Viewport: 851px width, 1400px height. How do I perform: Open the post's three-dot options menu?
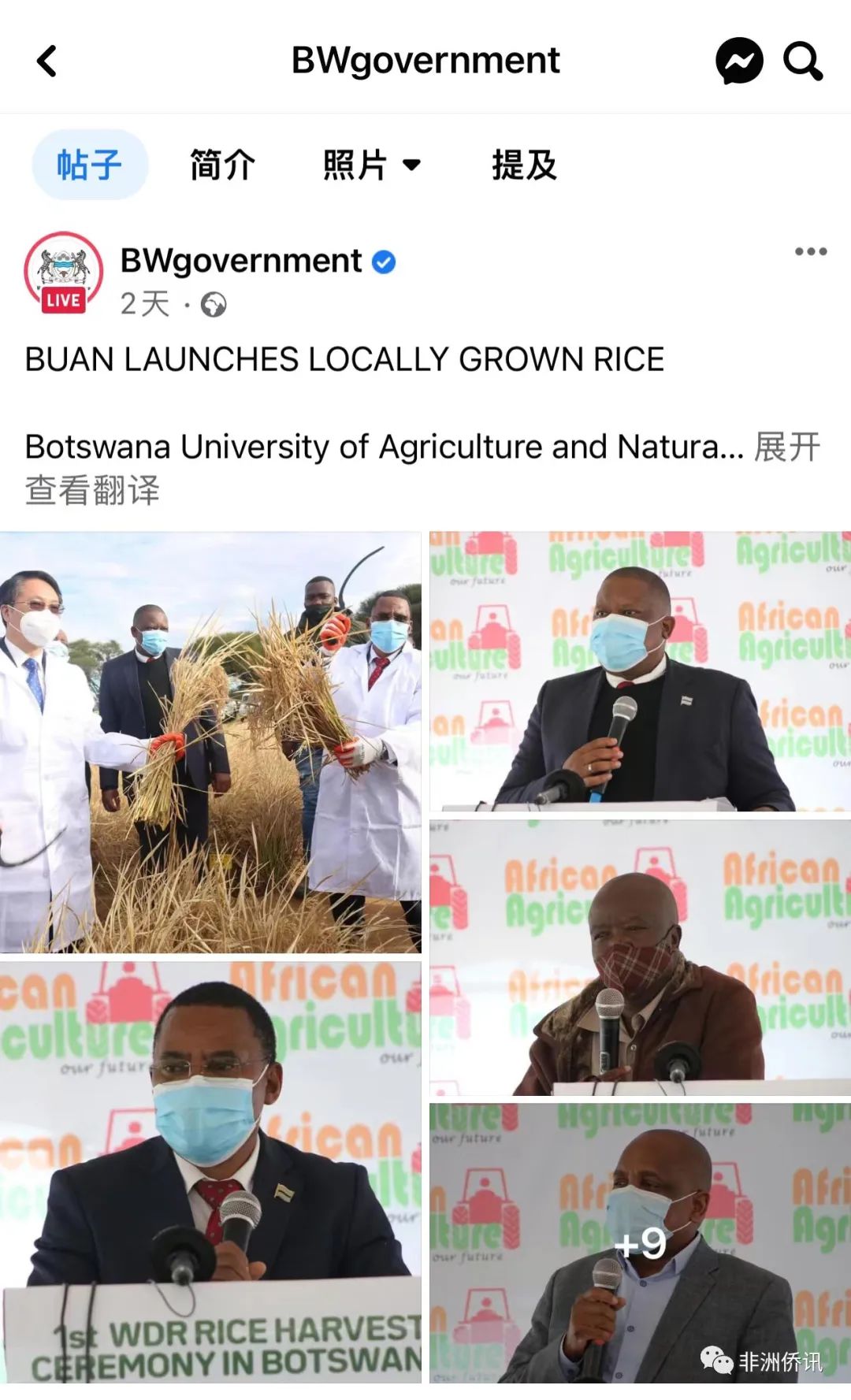tap(811, 251)
